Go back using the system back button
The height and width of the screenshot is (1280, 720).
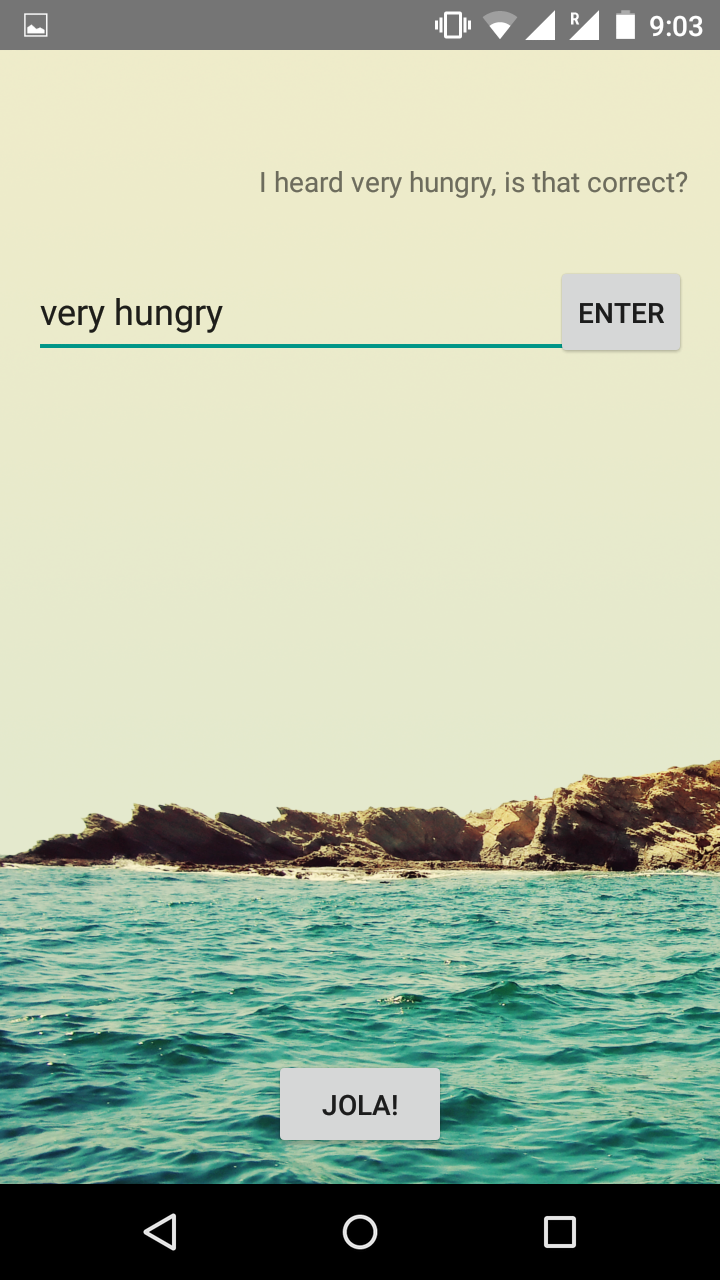(160, 1232)
